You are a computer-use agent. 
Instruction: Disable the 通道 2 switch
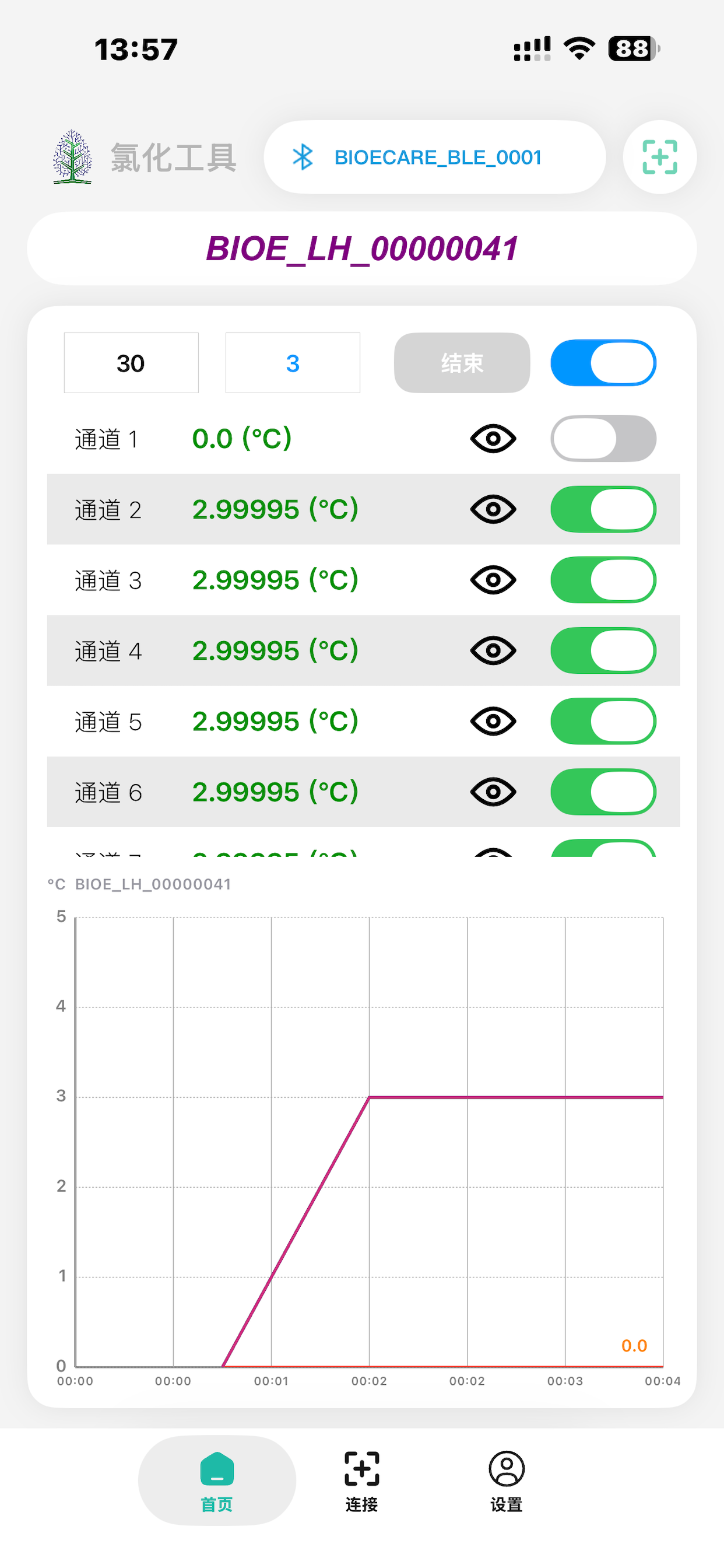(x=603, y=509)
